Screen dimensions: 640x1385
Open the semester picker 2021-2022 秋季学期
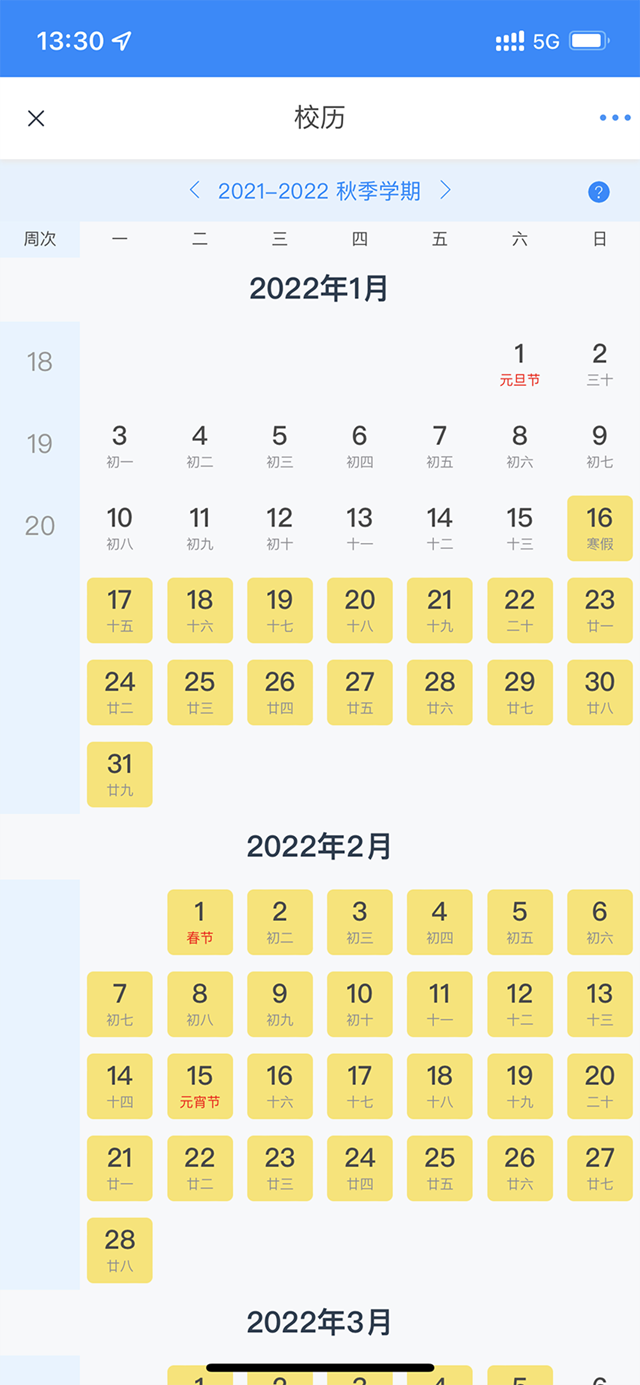(319, 191)
